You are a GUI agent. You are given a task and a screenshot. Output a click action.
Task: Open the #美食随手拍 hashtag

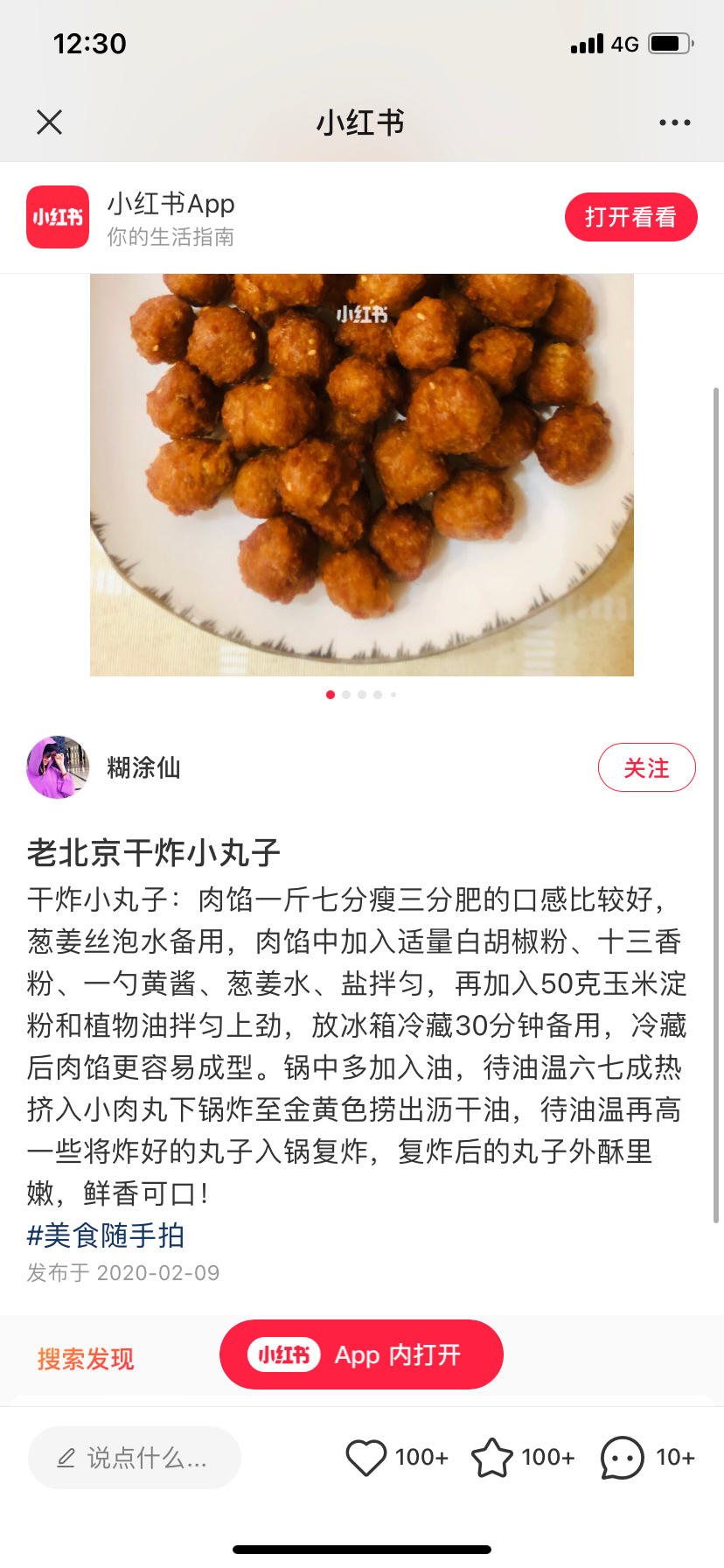106,1235
